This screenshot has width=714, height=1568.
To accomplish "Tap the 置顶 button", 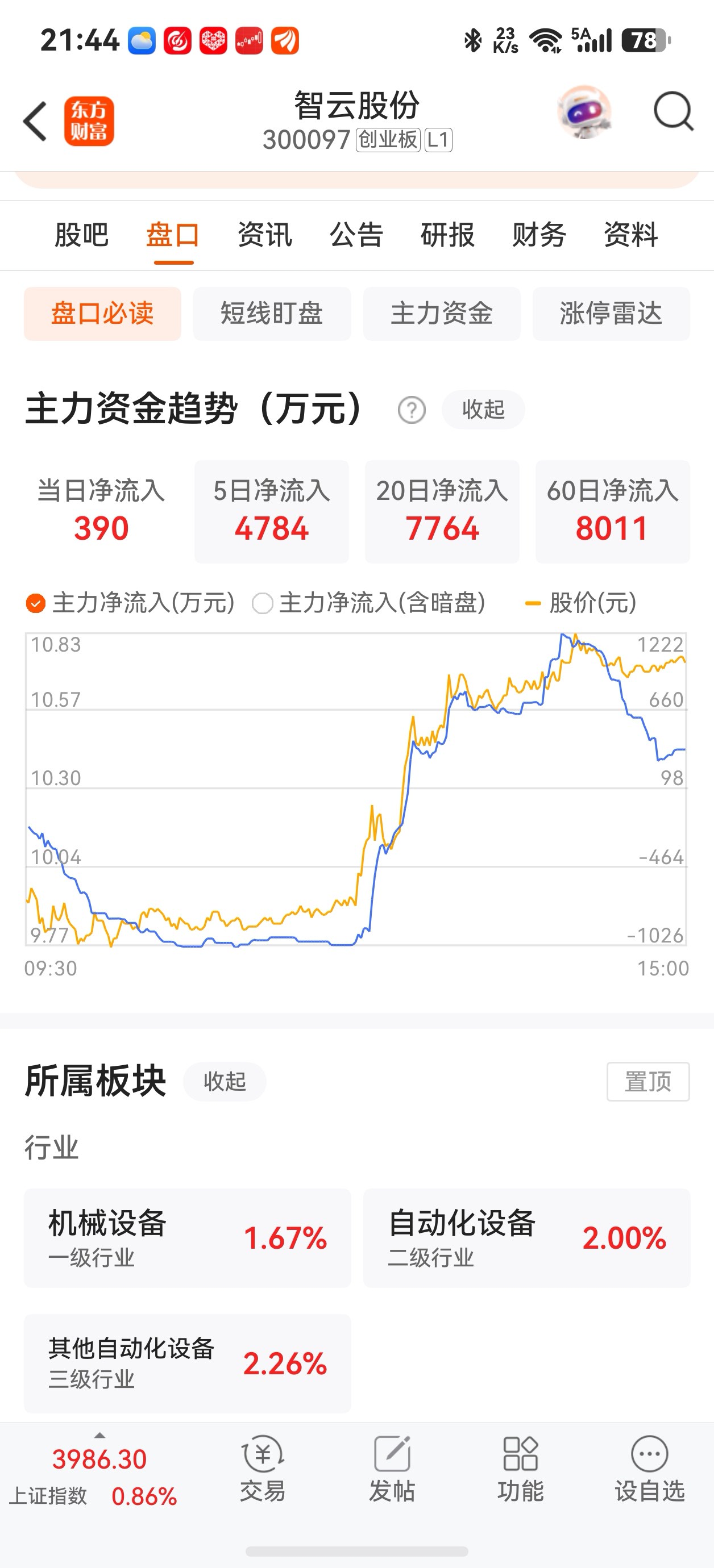I will (x=648, y=1082).
